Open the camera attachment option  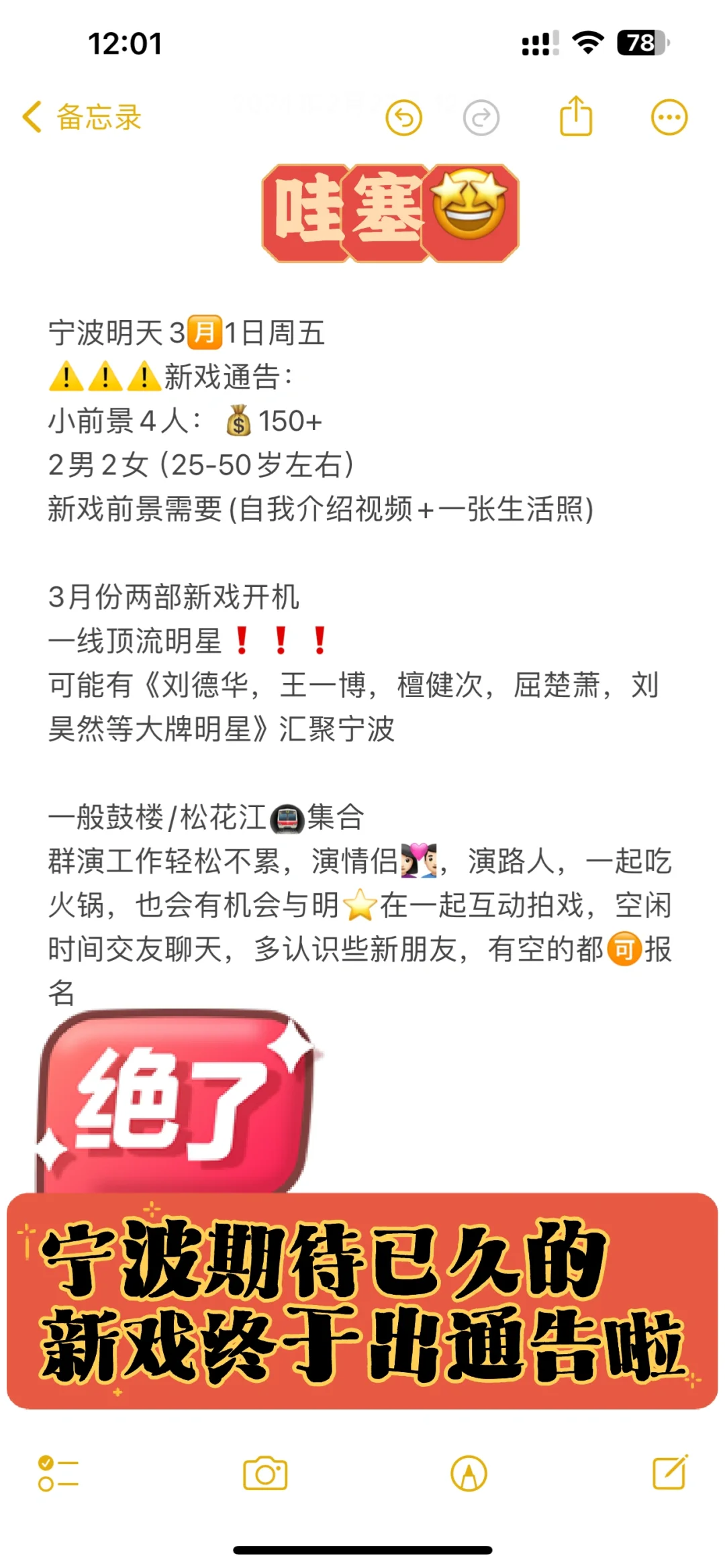(x=265, y=1473)
